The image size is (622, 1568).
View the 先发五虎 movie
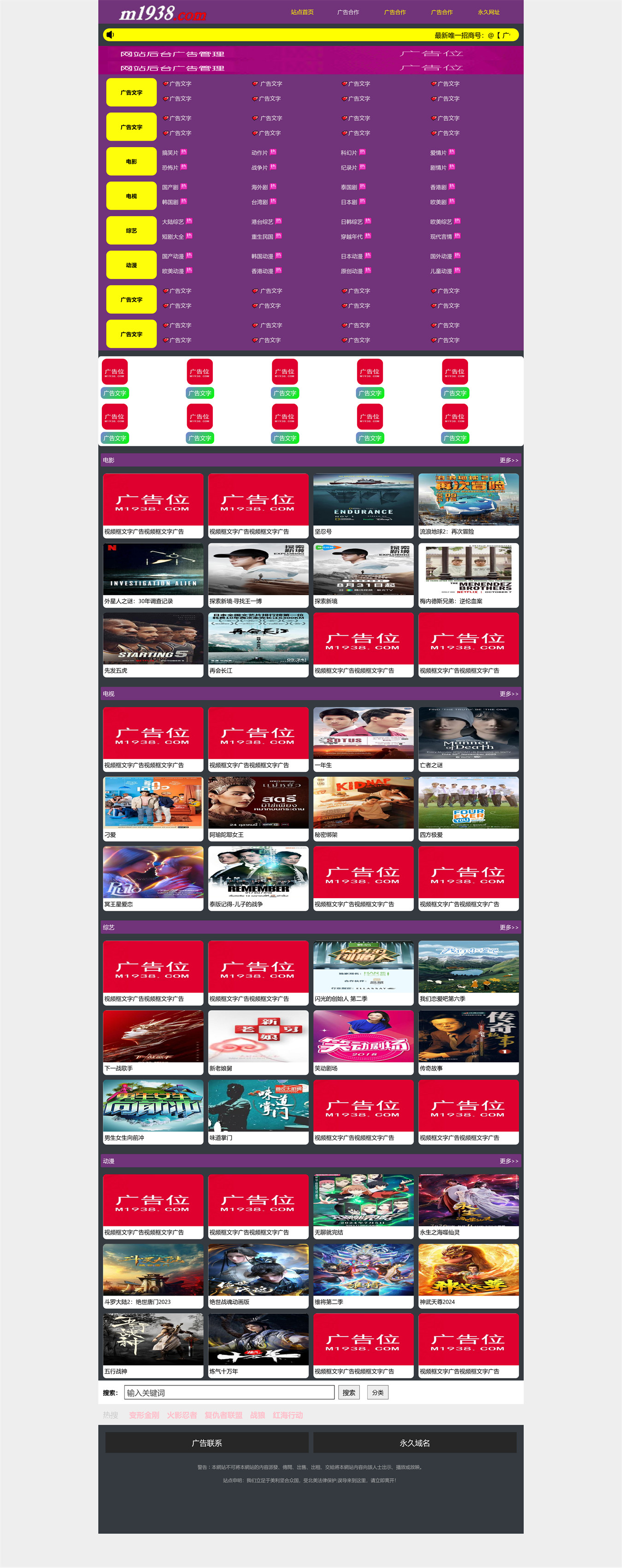[x=153, y=644]
